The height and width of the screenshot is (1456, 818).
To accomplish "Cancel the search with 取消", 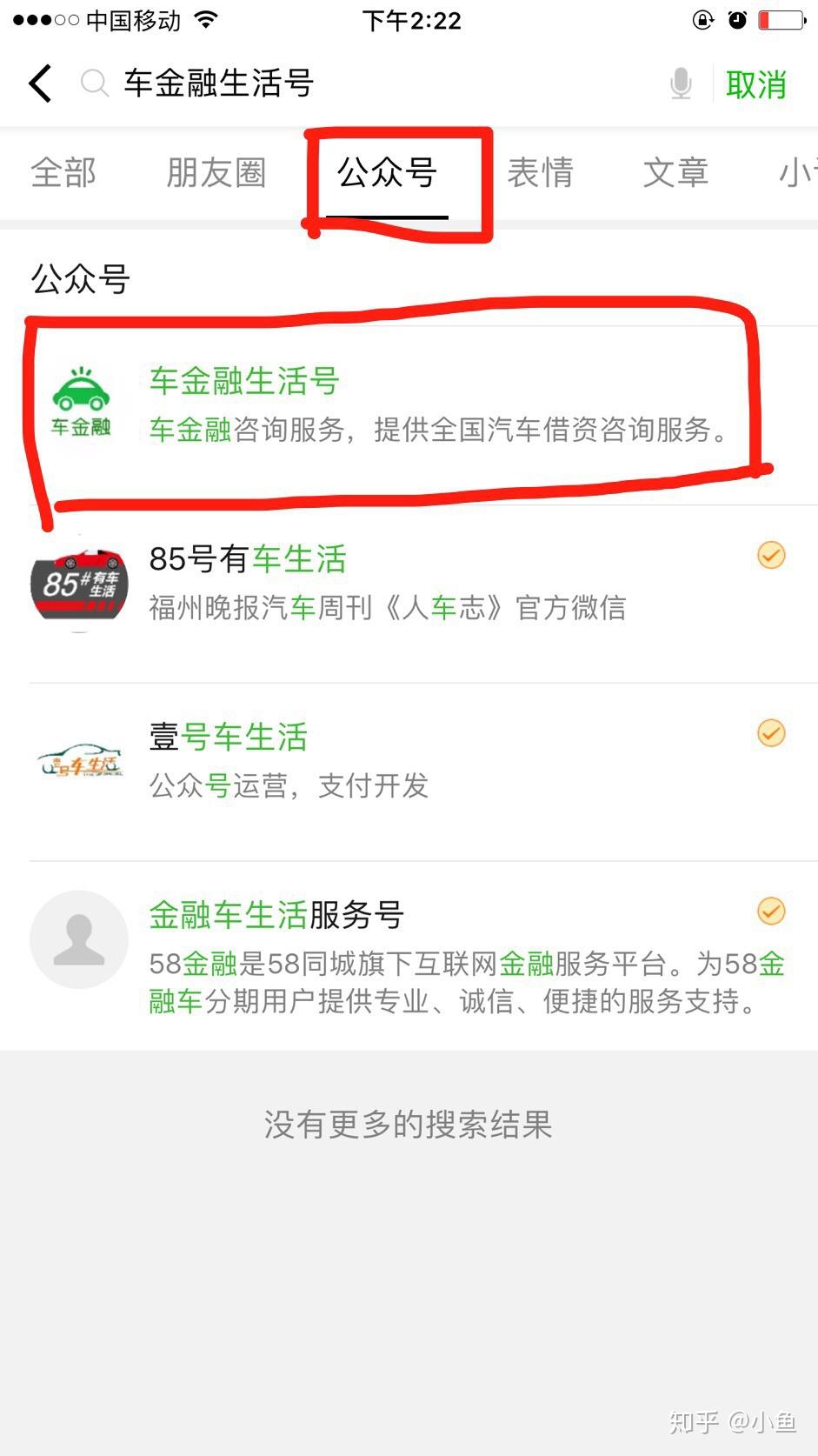I will pyautogui.click(x=755, y=84).
